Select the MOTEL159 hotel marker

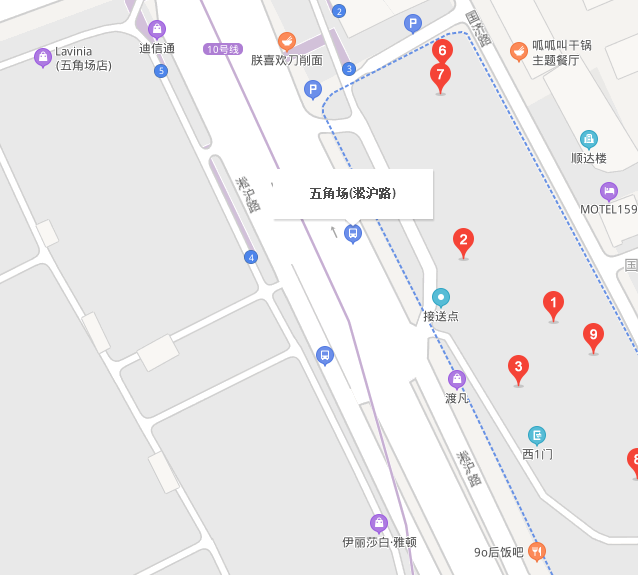tap(608, 191)
